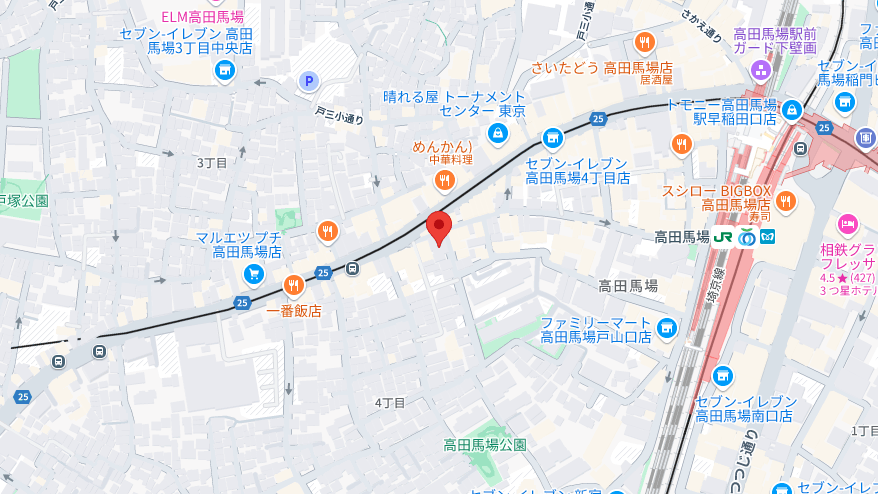The height and width of the screenshot is (494, 878).
Task: Select 相鉄フレッサ hotel marker
Action: click(848, 223)
